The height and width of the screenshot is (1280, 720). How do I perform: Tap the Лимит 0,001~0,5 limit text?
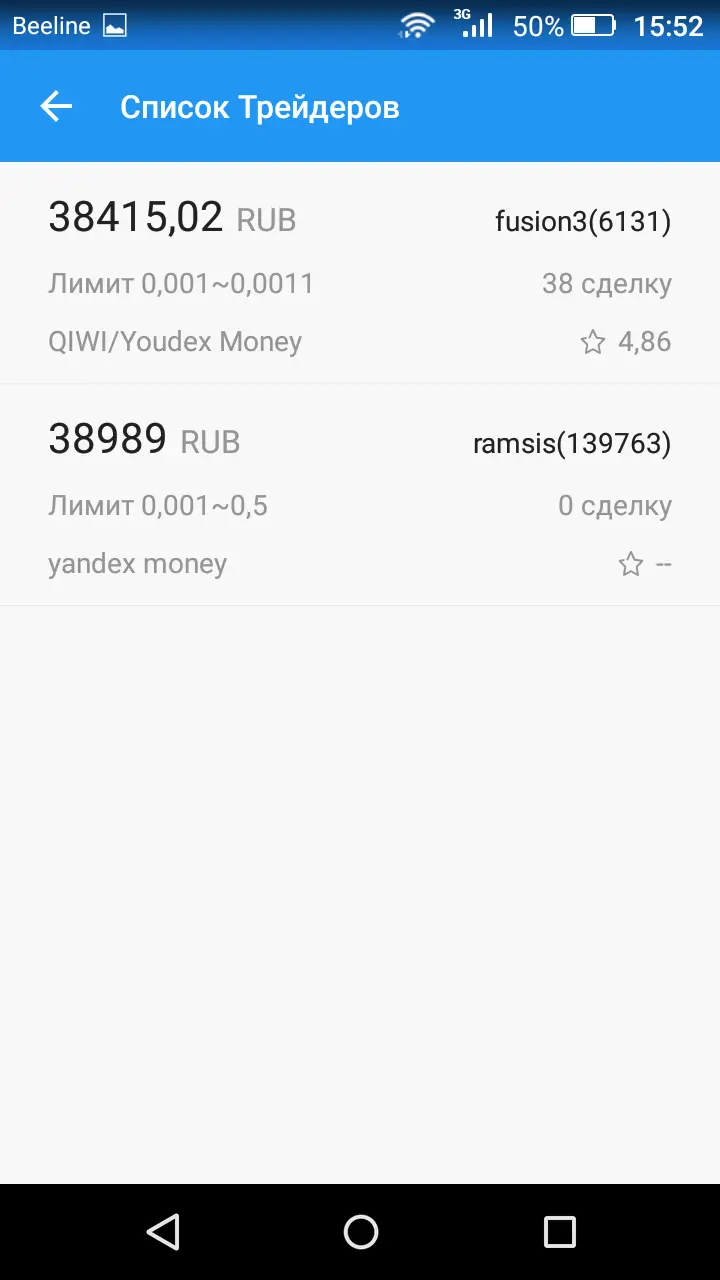point(158,505)
